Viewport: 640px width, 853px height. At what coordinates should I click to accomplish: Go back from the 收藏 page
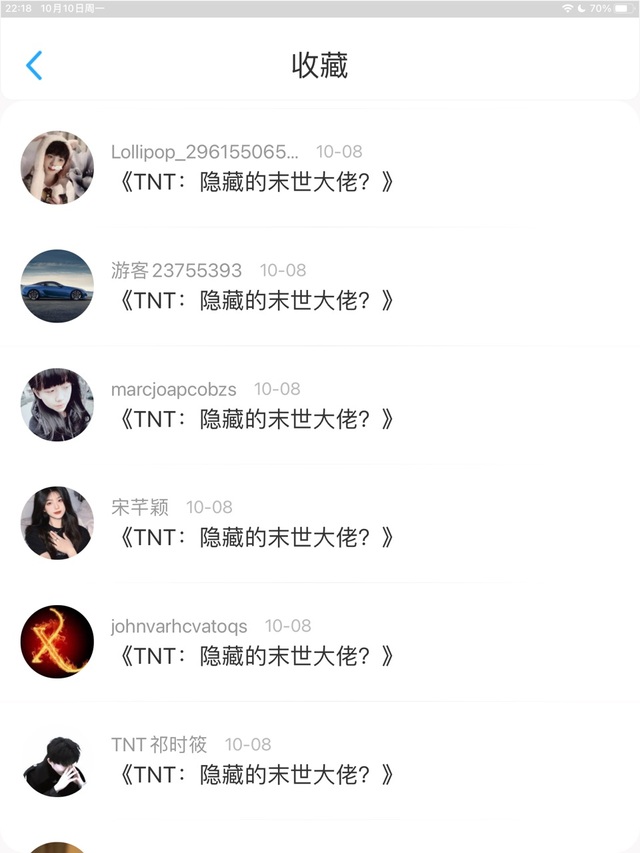tap(34, 66)
